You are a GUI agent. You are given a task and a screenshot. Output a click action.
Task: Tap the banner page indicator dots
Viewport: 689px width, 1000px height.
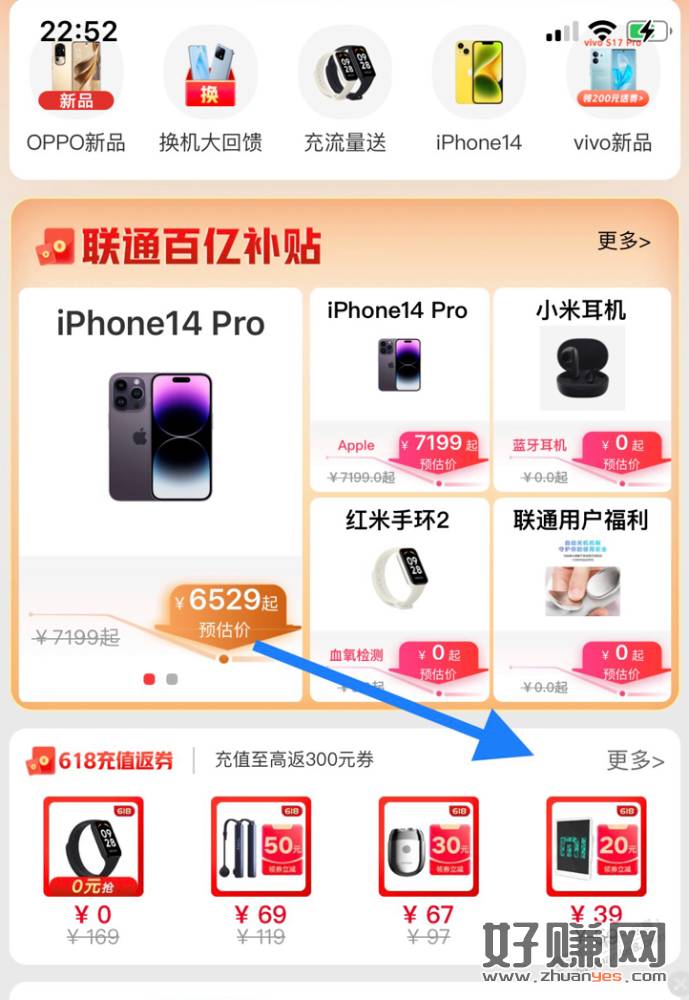click(x=160, y=679)
